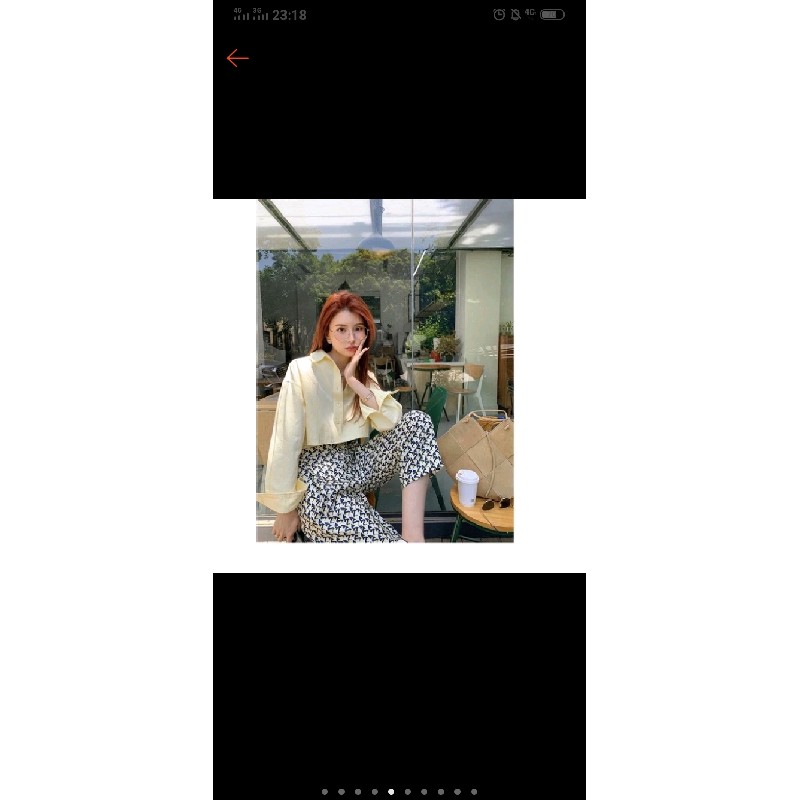Tap the first page indicator dot
Image resolution: width=800 pixels, height=800 pixels.
[x=325, y=792]
